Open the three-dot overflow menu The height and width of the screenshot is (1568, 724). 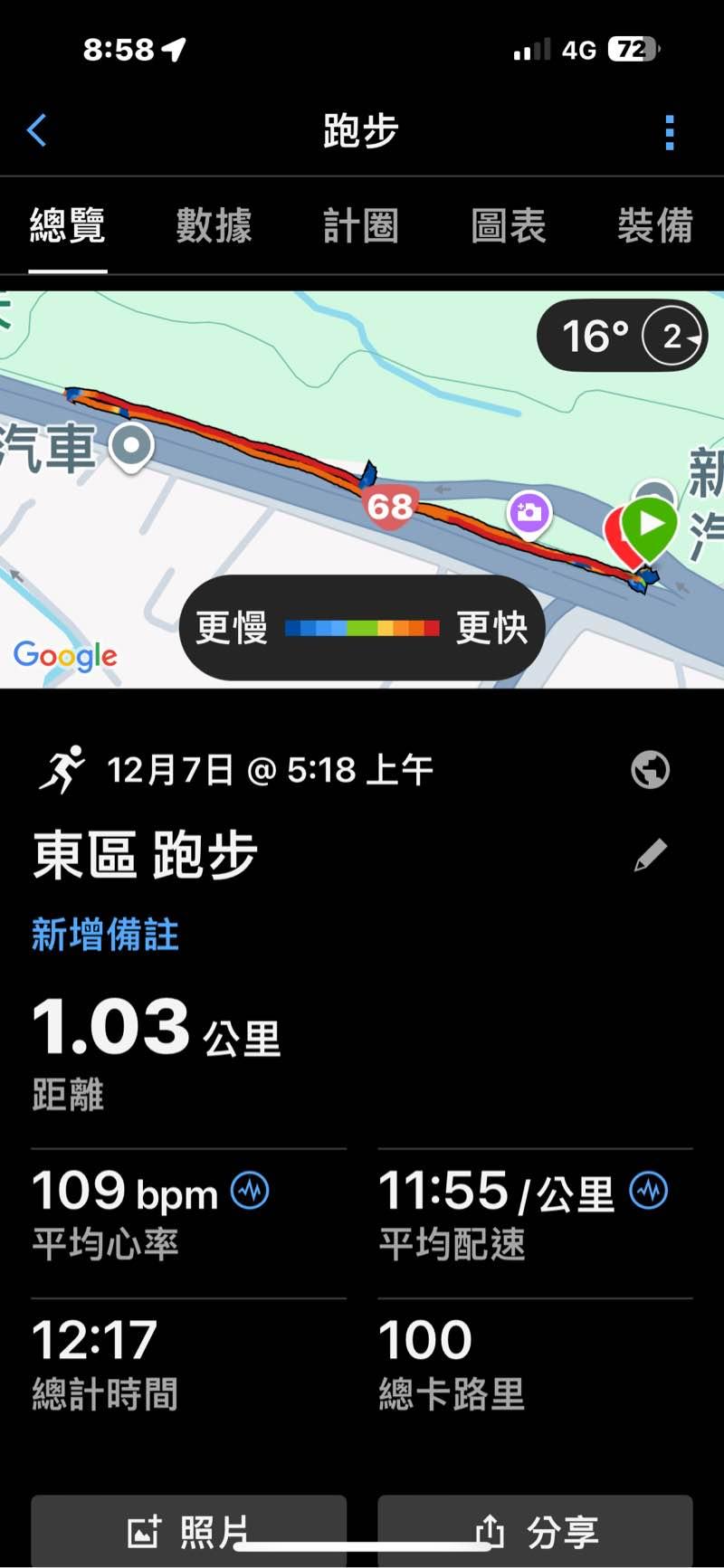[669, 132]
